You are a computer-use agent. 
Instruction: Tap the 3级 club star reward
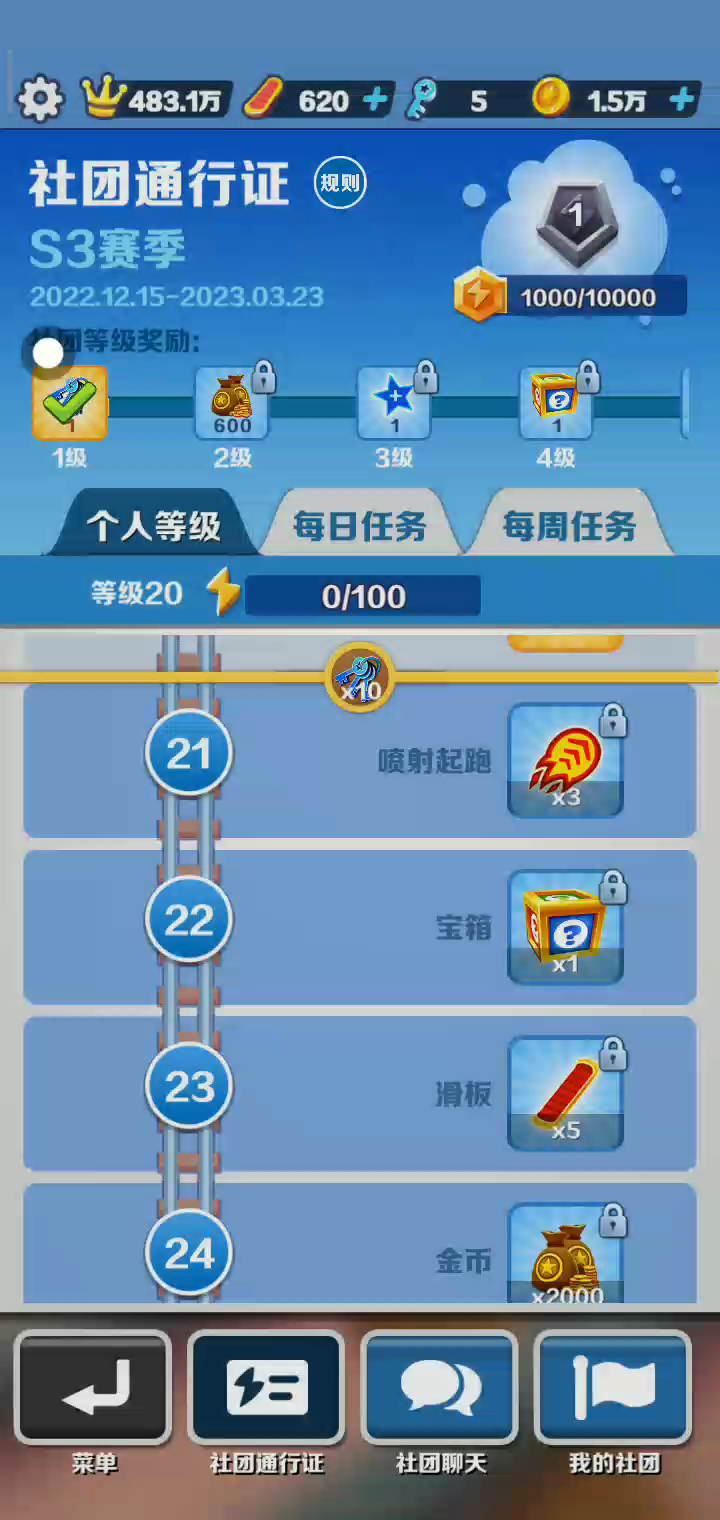(394, 403)
